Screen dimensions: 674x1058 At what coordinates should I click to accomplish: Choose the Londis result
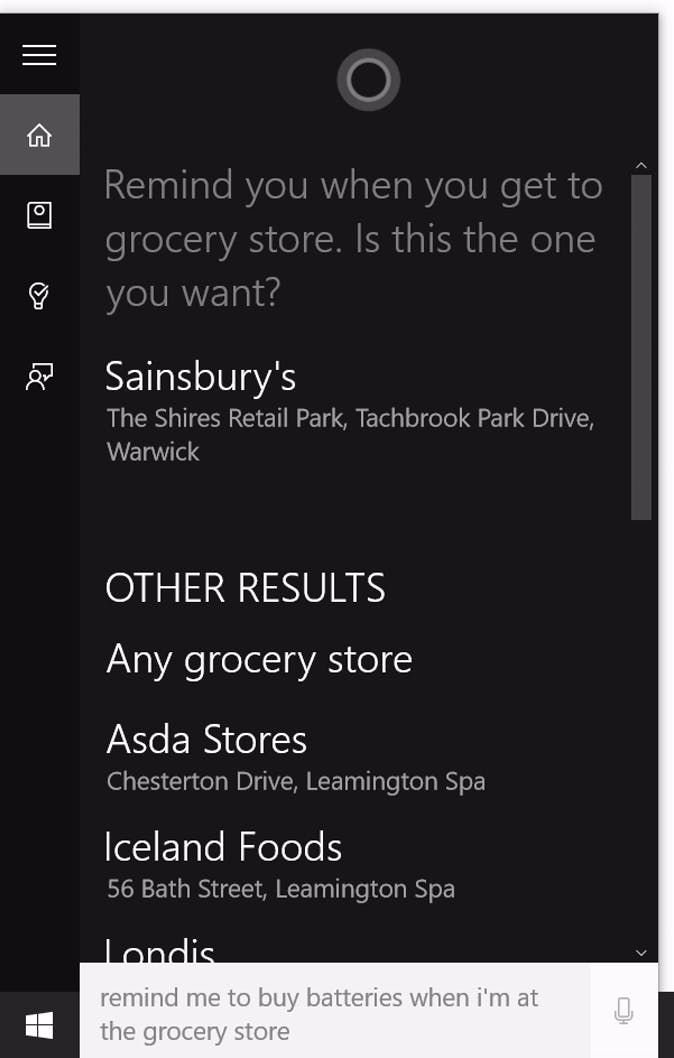(x=160, y=948)
